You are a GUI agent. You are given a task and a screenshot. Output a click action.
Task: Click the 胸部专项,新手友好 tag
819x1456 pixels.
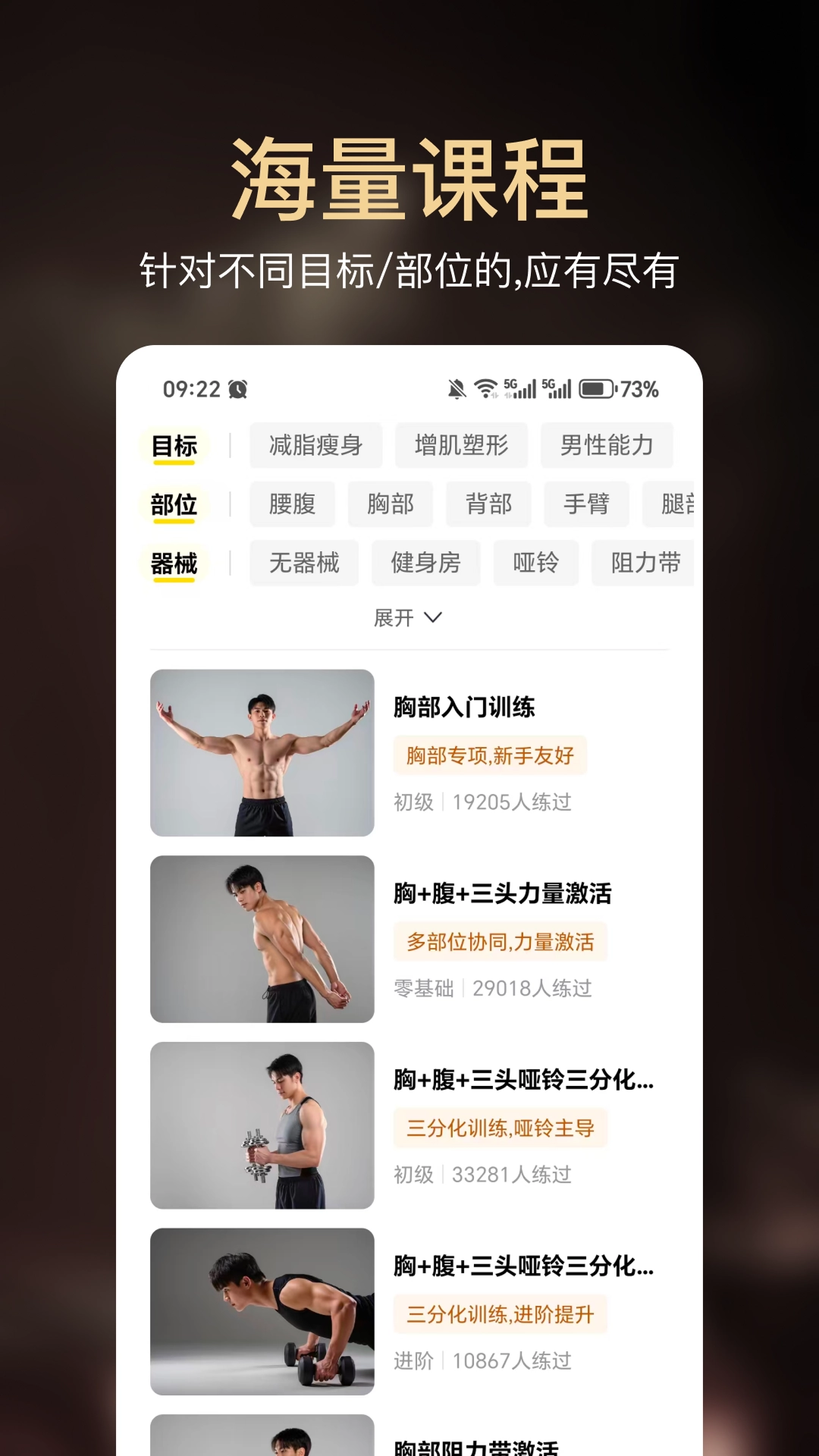pos(488,755)
